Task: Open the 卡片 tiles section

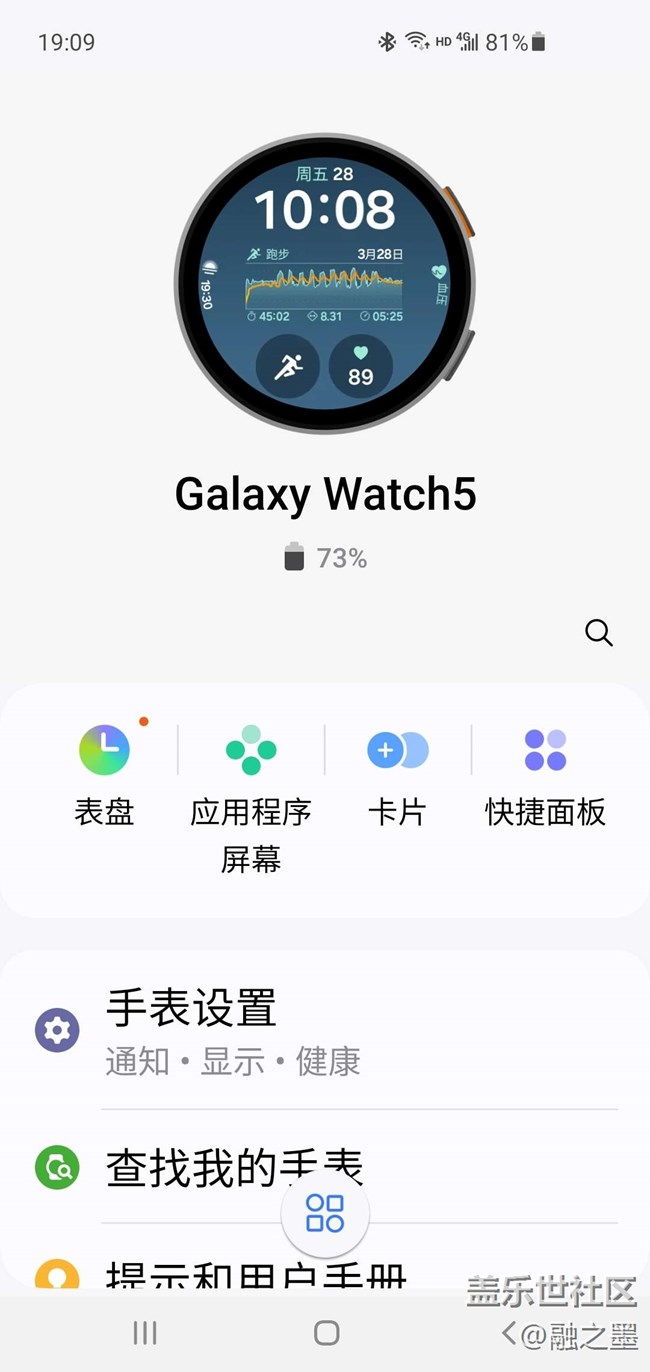Action: pyautogui.click(x=397, y=774)
